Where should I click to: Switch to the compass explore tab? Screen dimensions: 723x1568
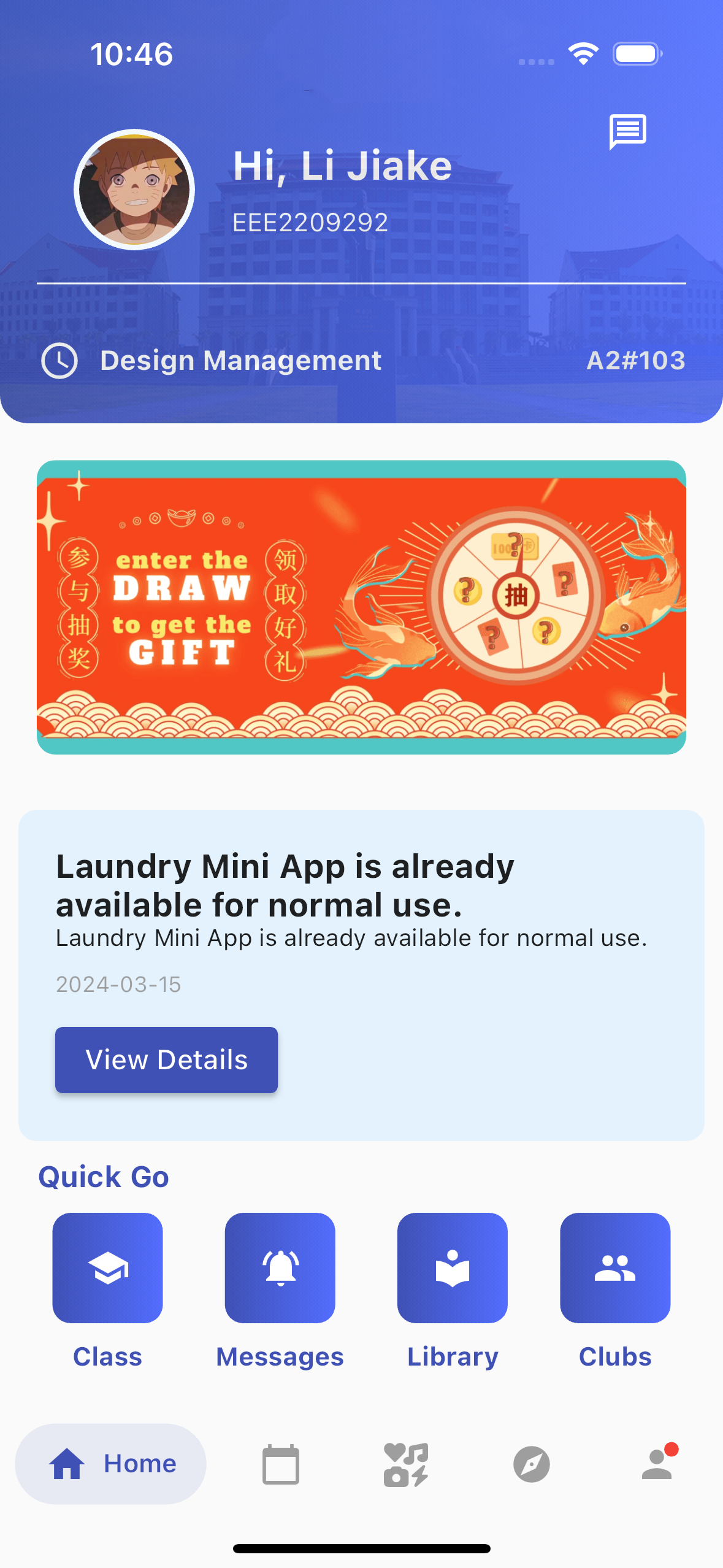click(x=532, y=1464)
